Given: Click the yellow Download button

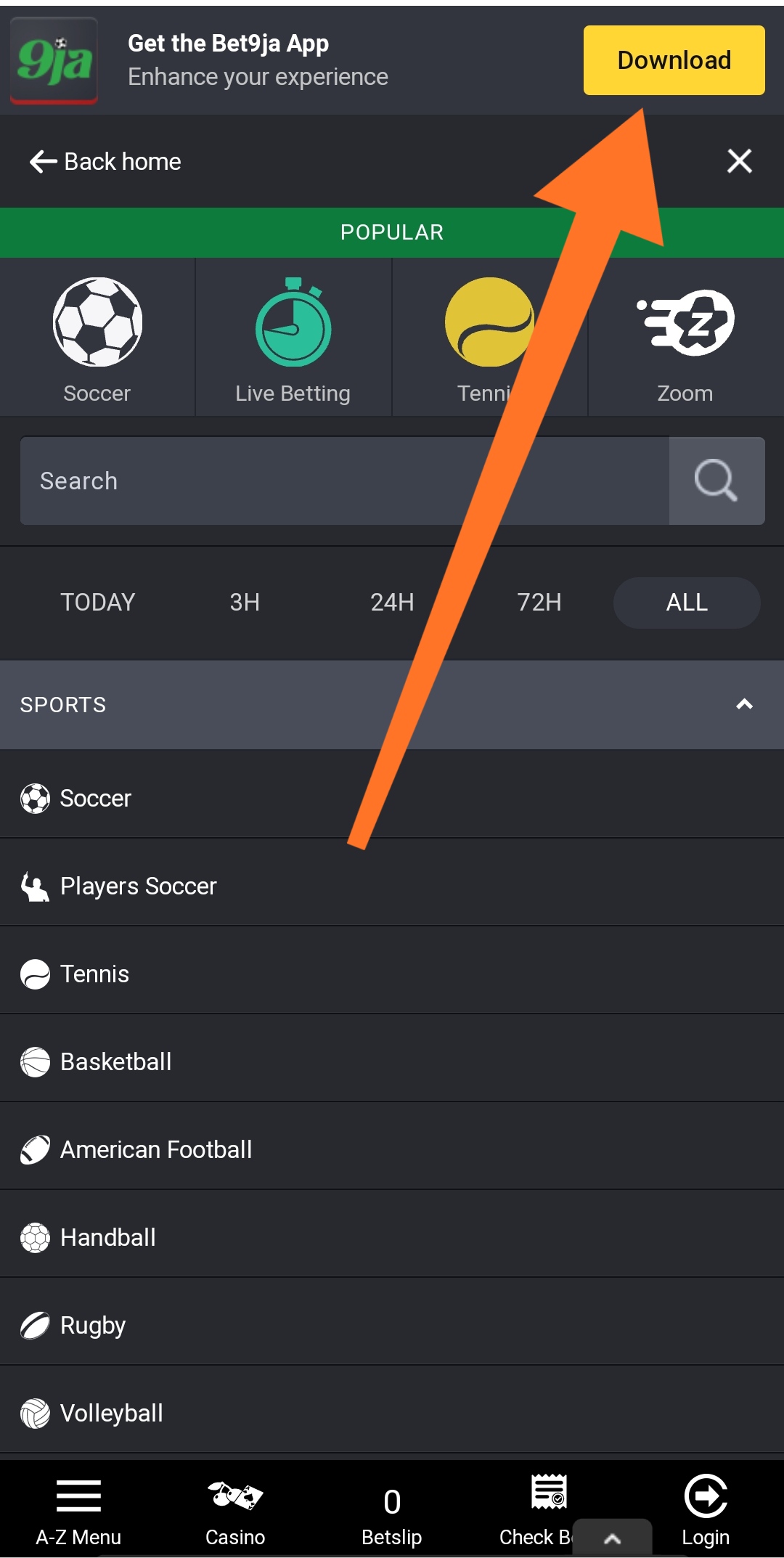Looking at the screenshot, I should tap(674, 60).
